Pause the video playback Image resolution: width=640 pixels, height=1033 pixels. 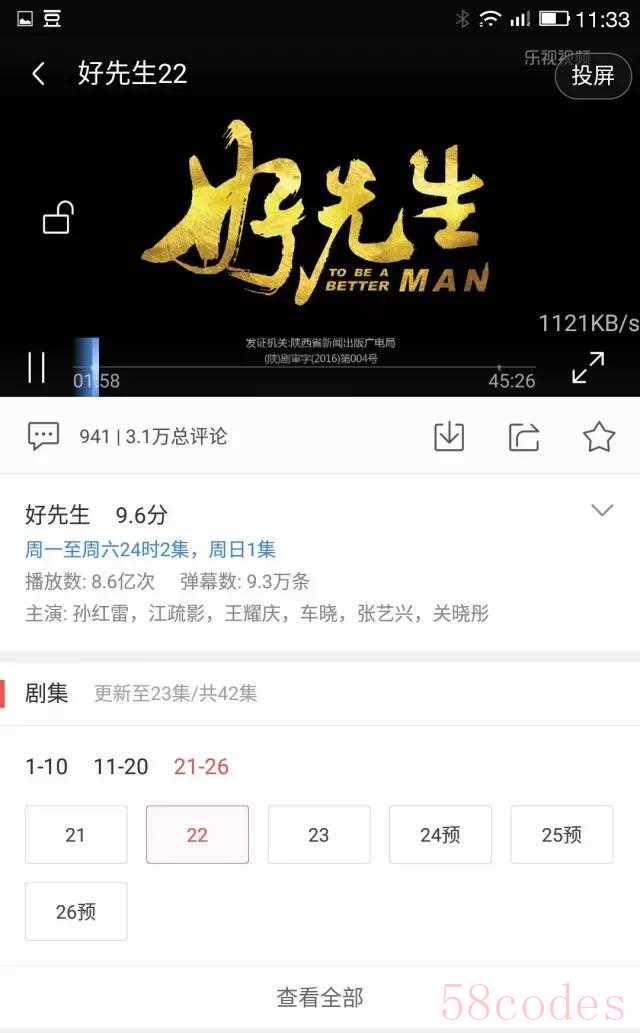pos(36,368)
